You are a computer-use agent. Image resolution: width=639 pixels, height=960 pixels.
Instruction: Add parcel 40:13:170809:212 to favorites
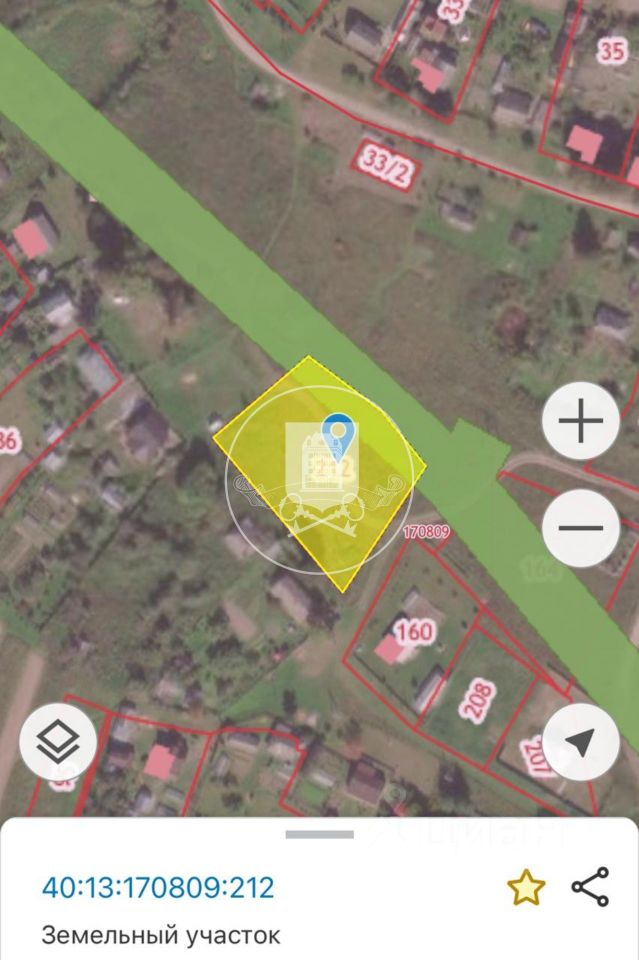click(526, 887)
